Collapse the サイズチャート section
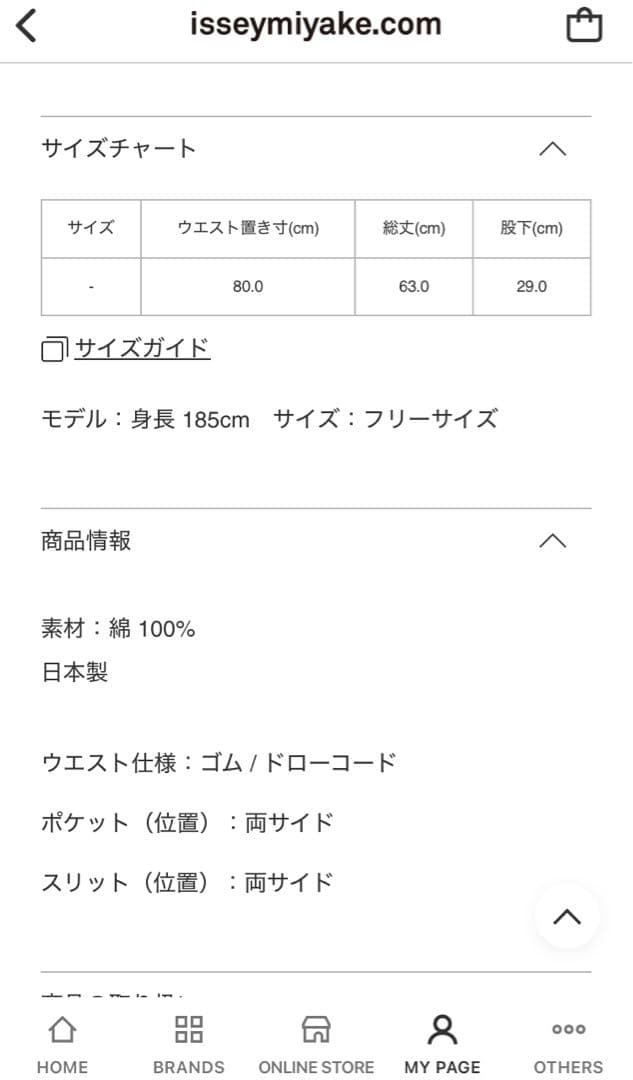Screen dimensions: 633x1080 [552, 149]
